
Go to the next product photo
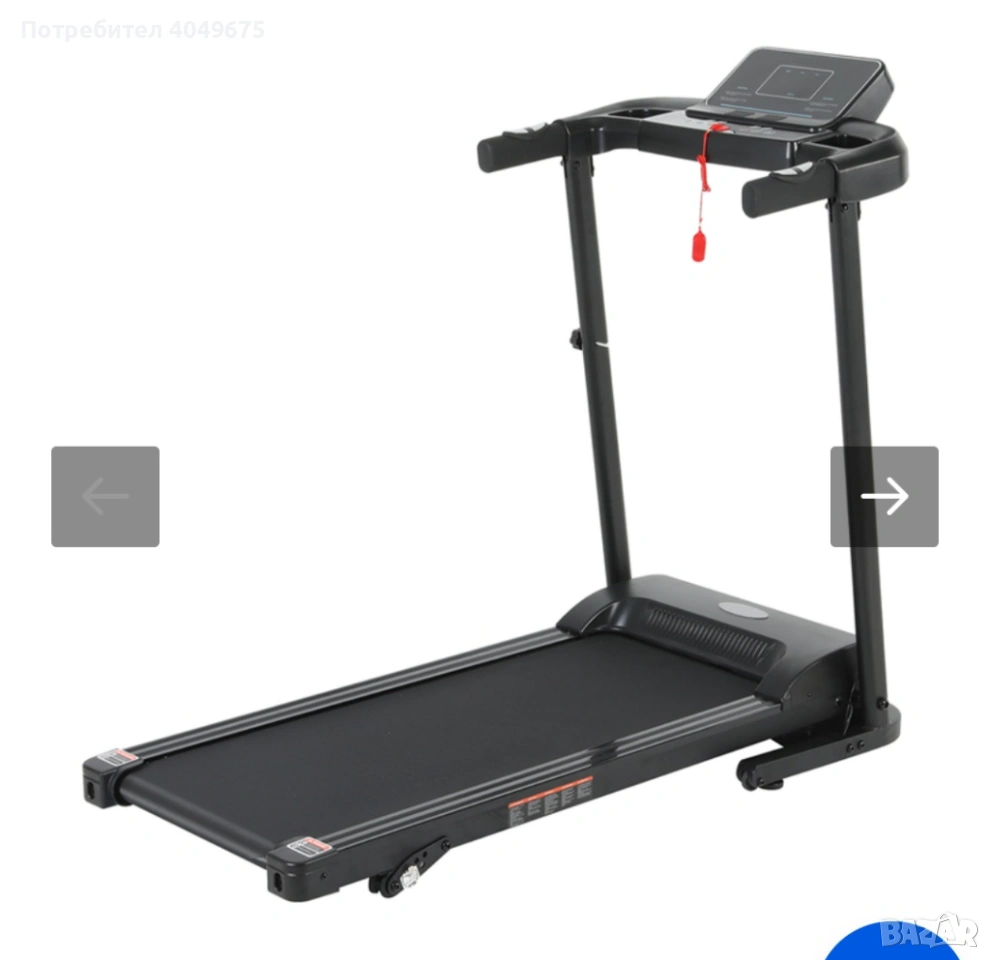tap(884, 496)
